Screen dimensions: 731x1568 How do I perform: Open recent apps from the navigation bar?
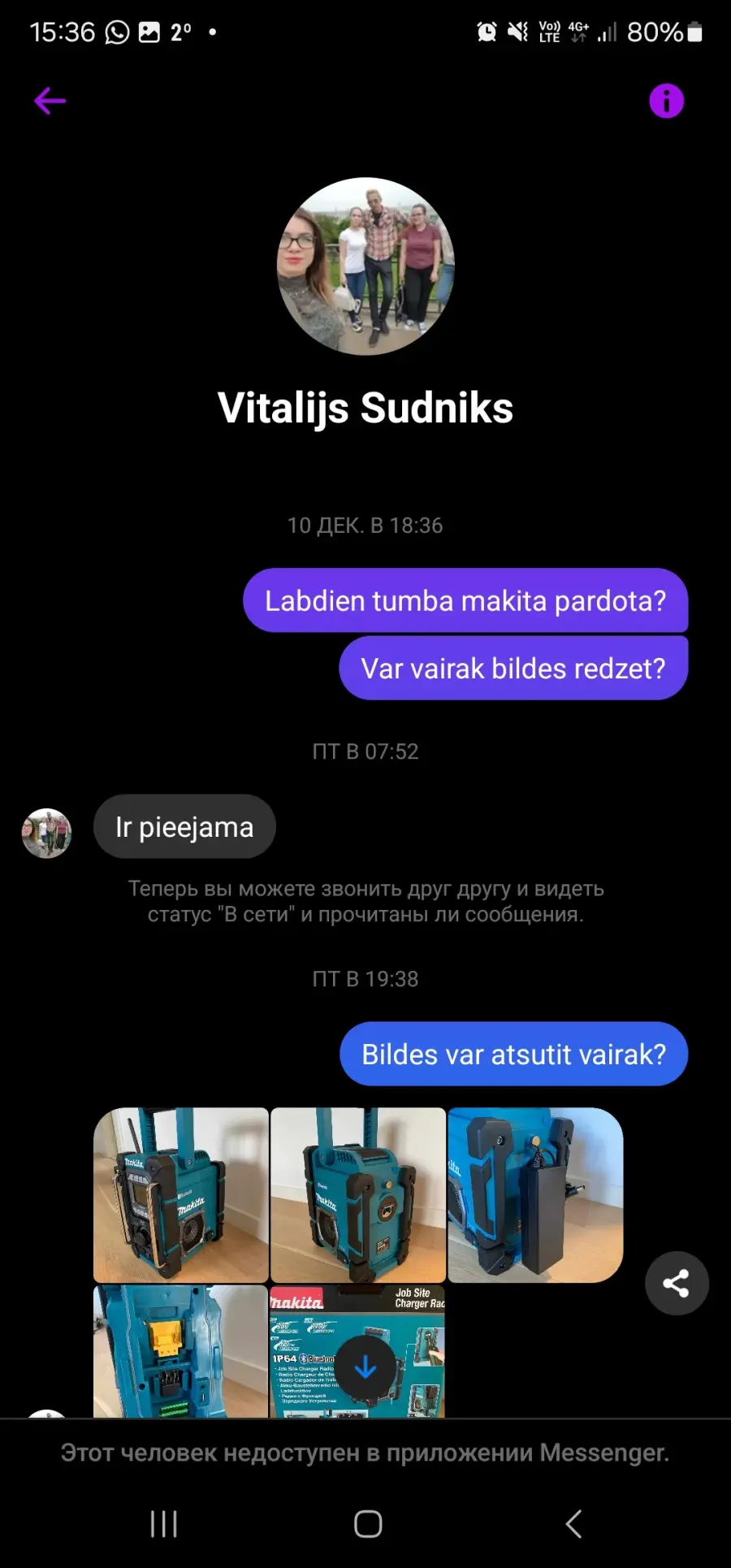[x=163, y=1524]
